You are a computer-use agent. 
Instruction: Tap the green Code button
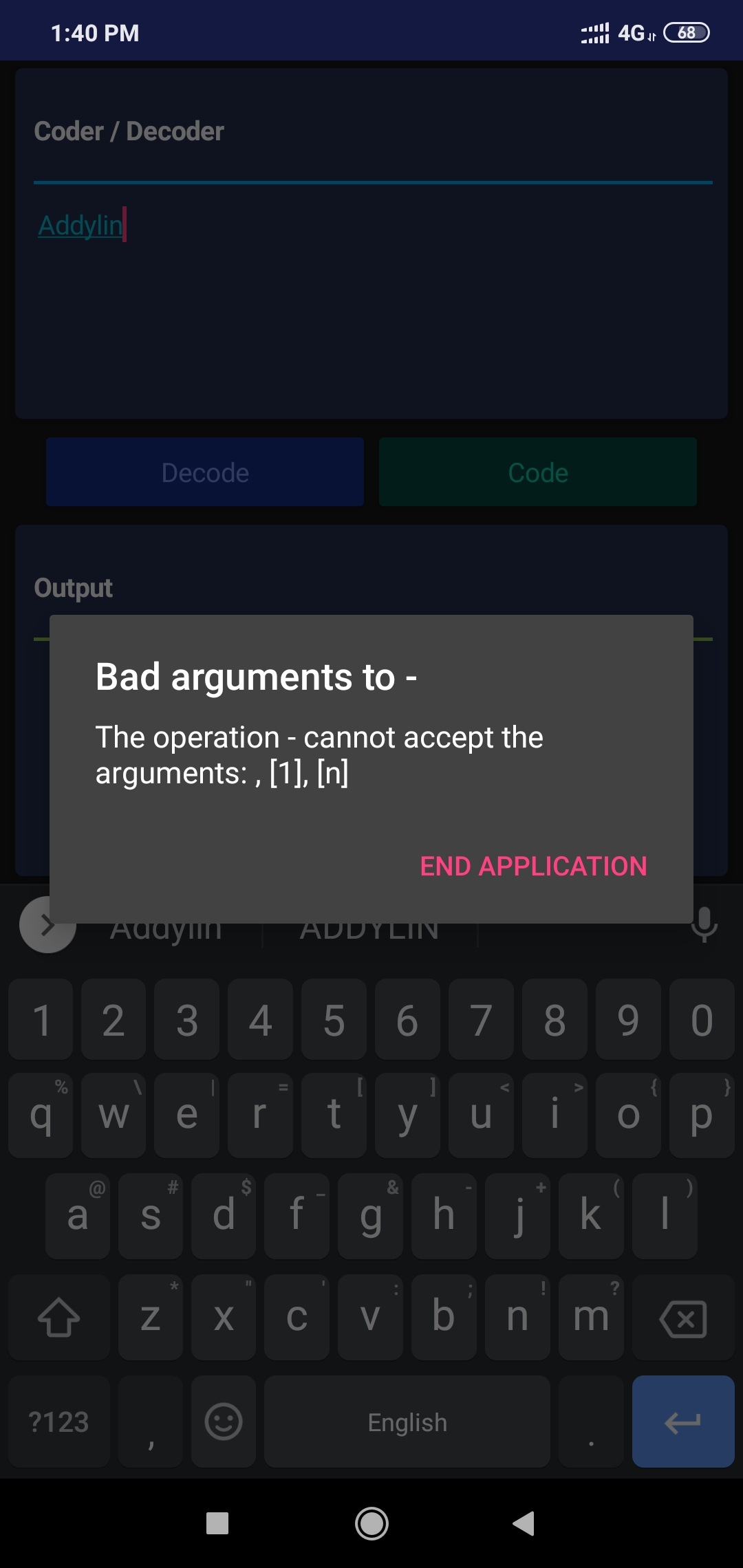coord(537,472)
